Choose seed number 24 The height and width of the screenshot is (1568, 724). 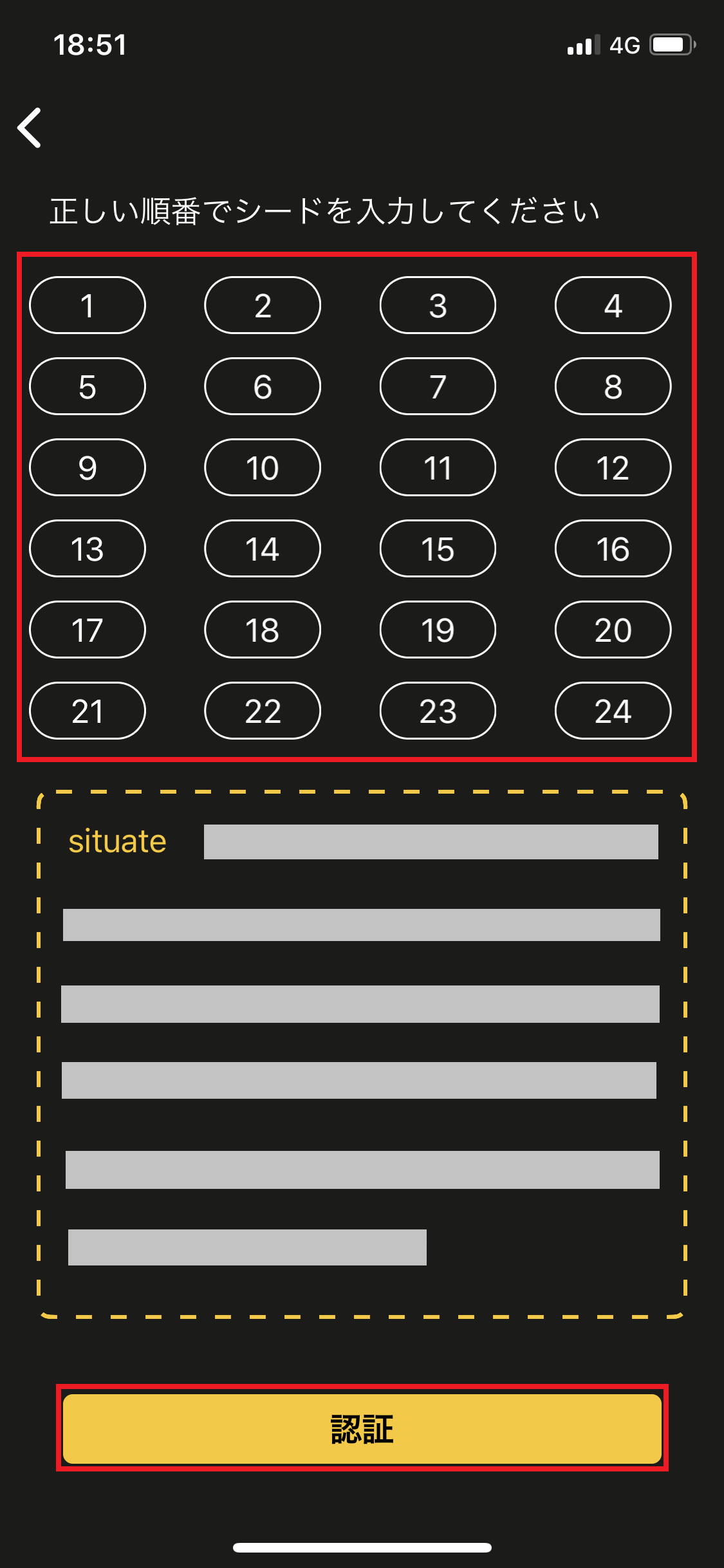[x=613, y=711]
